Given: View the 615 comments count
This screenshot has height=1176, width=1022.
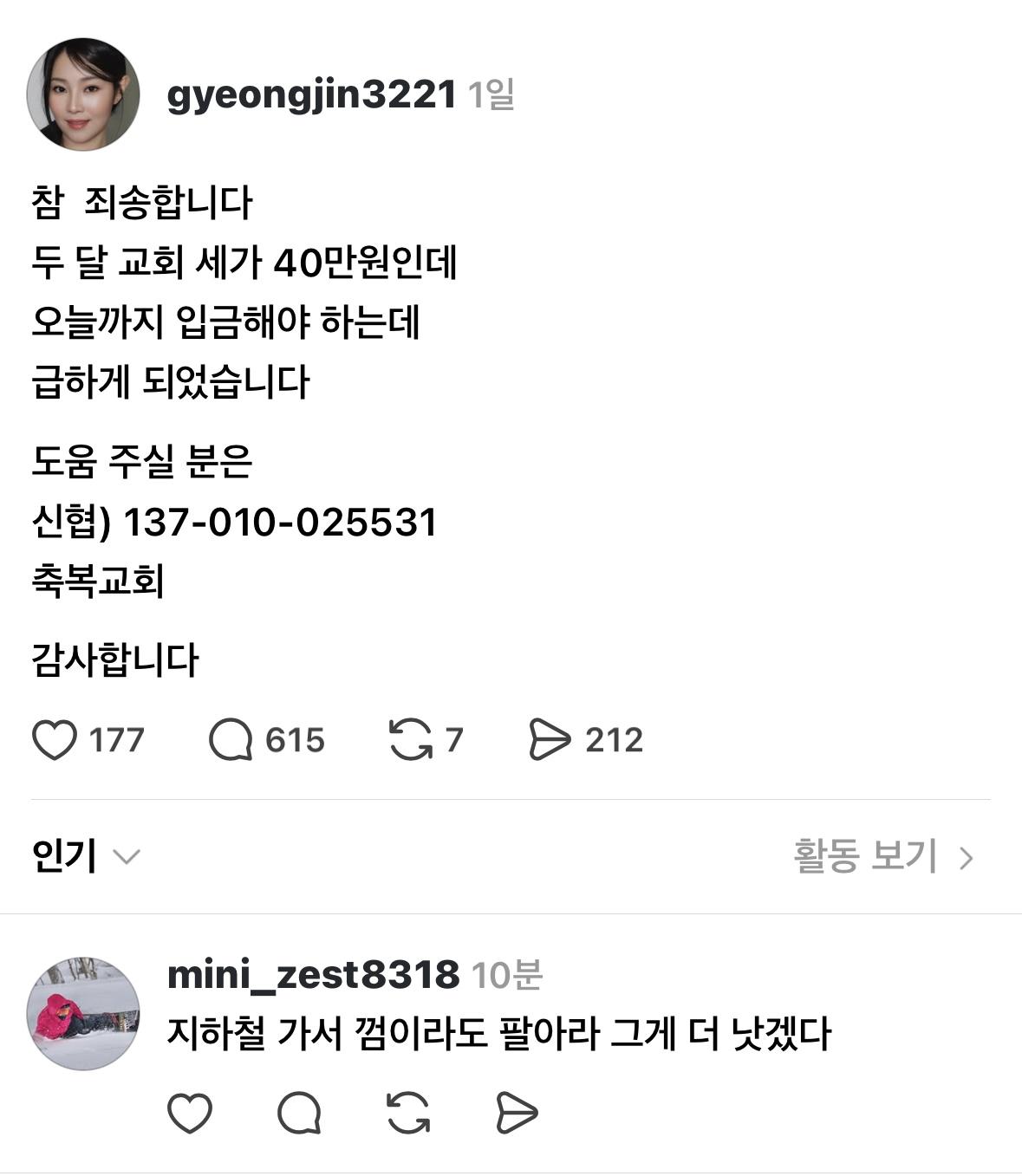Looking at the screenshot, I should pos(294,741).
